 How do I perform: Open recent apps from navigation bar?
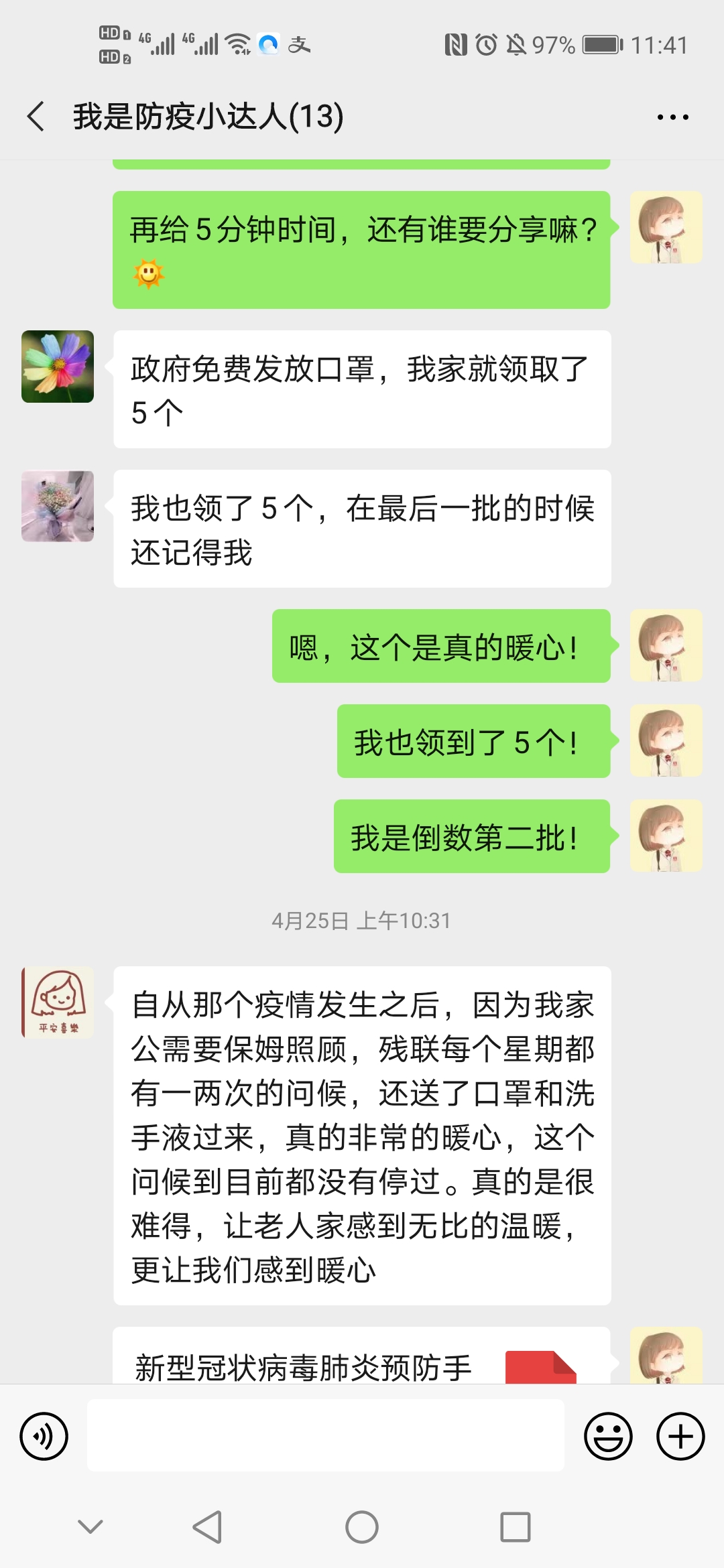point(515,1527)
